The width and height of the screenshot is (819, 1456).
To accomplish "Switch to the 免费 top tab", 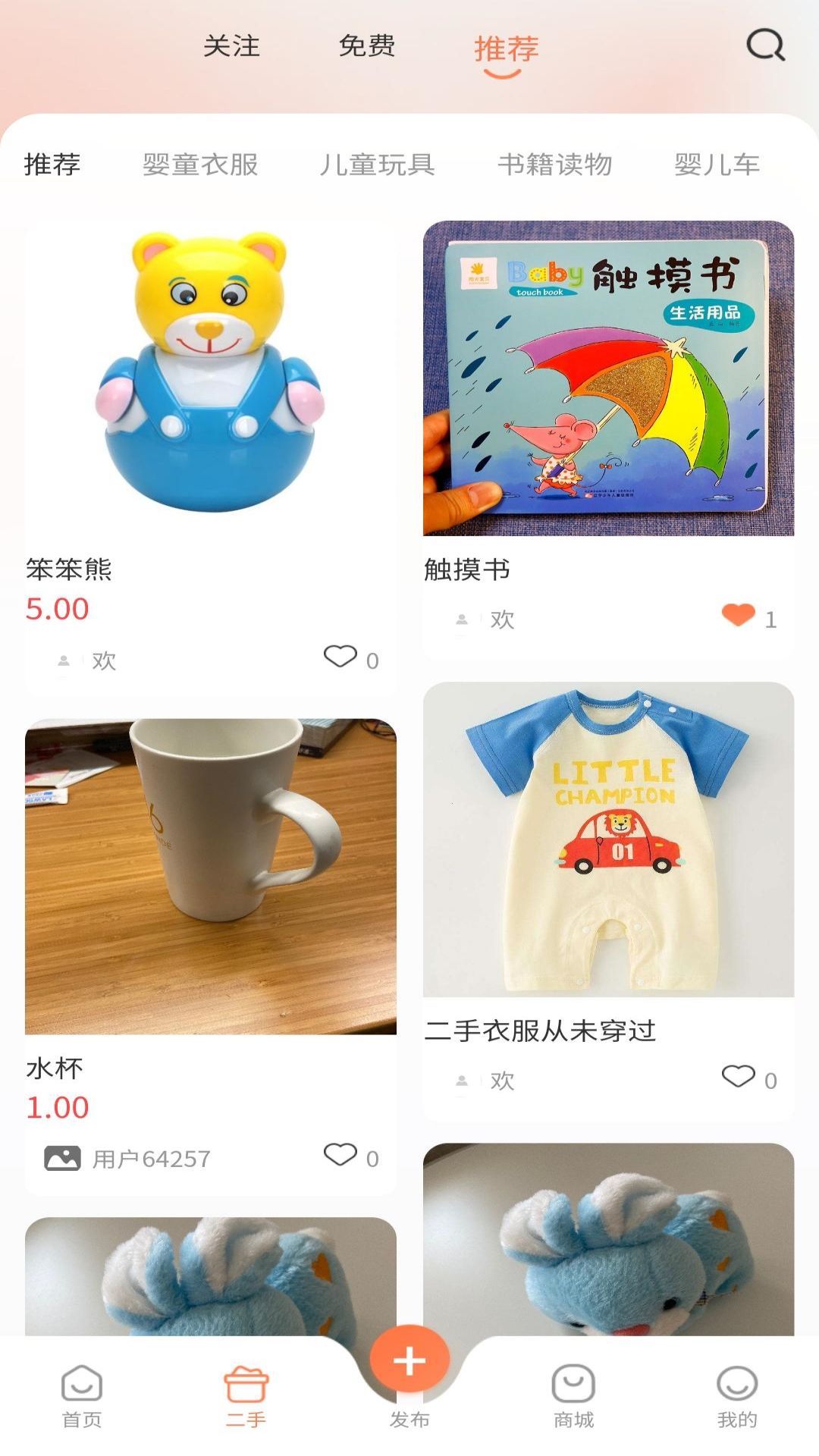I will [x=367, y=46].
